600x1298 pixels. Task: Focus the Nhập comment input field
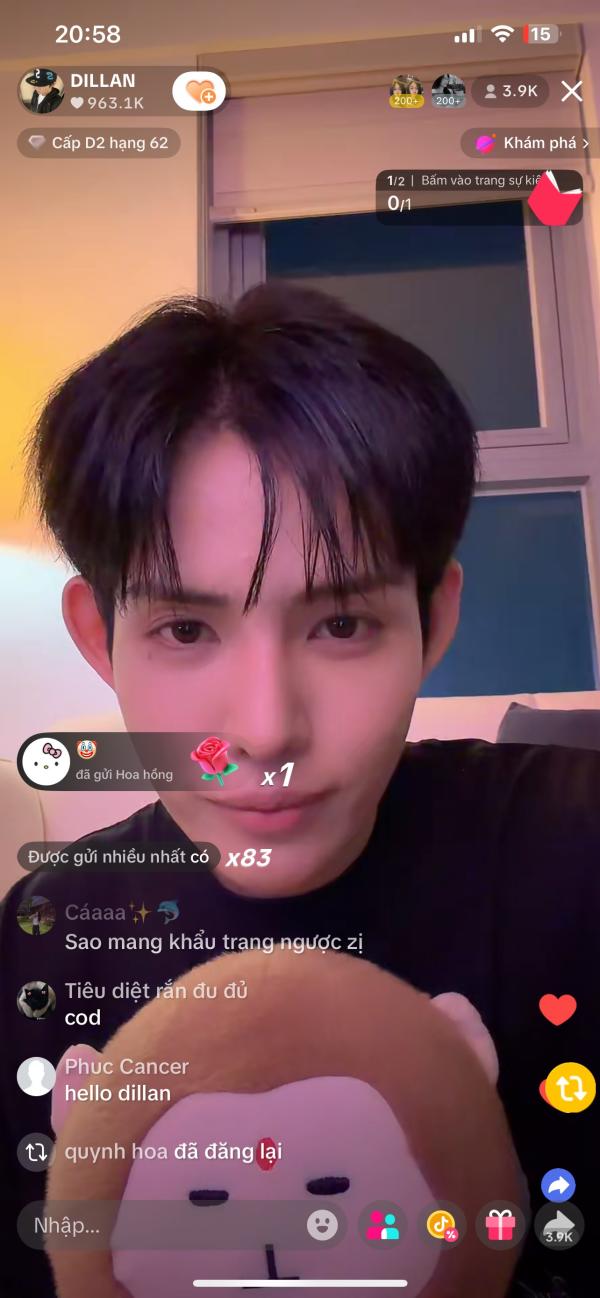point(160,1225)
